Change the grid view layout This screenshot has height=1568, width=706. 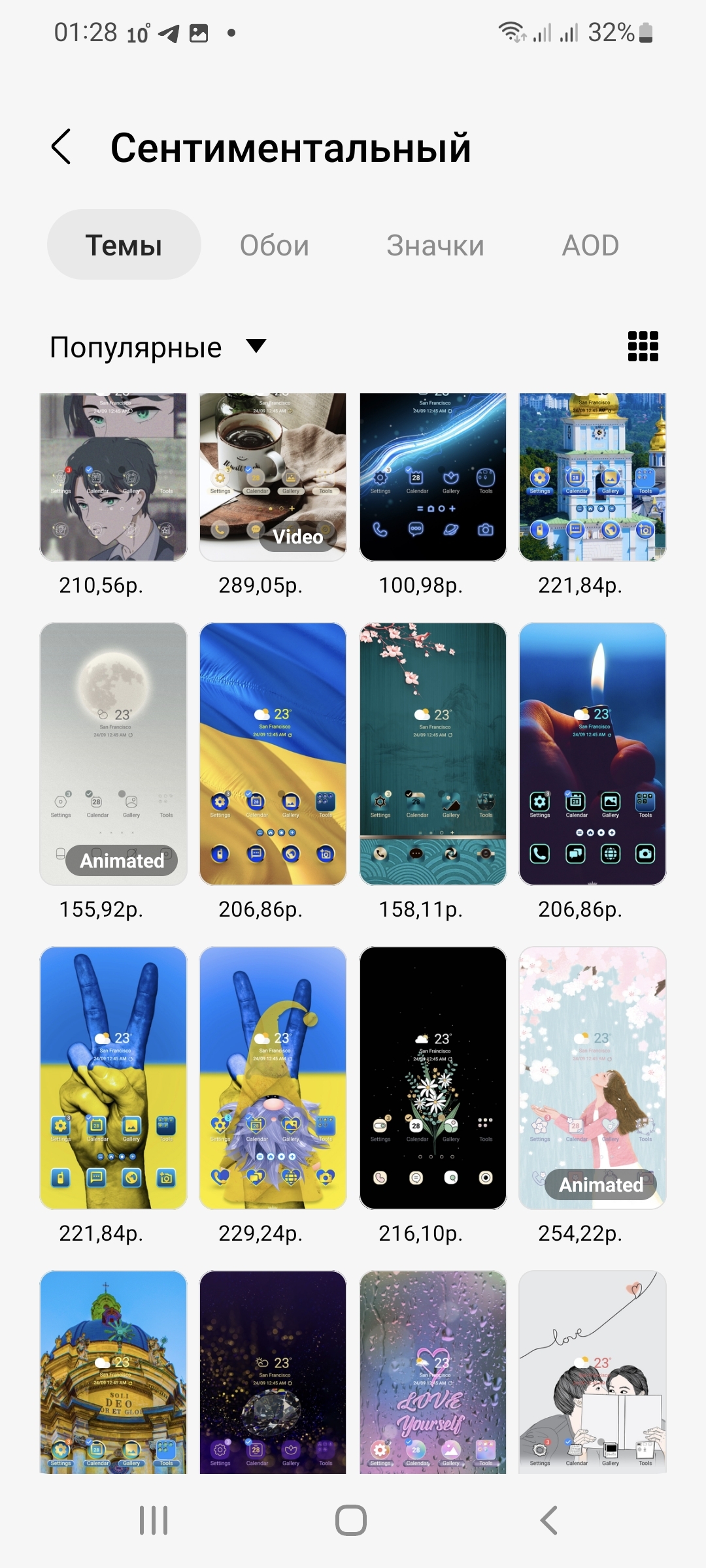(x=643, y=346)
